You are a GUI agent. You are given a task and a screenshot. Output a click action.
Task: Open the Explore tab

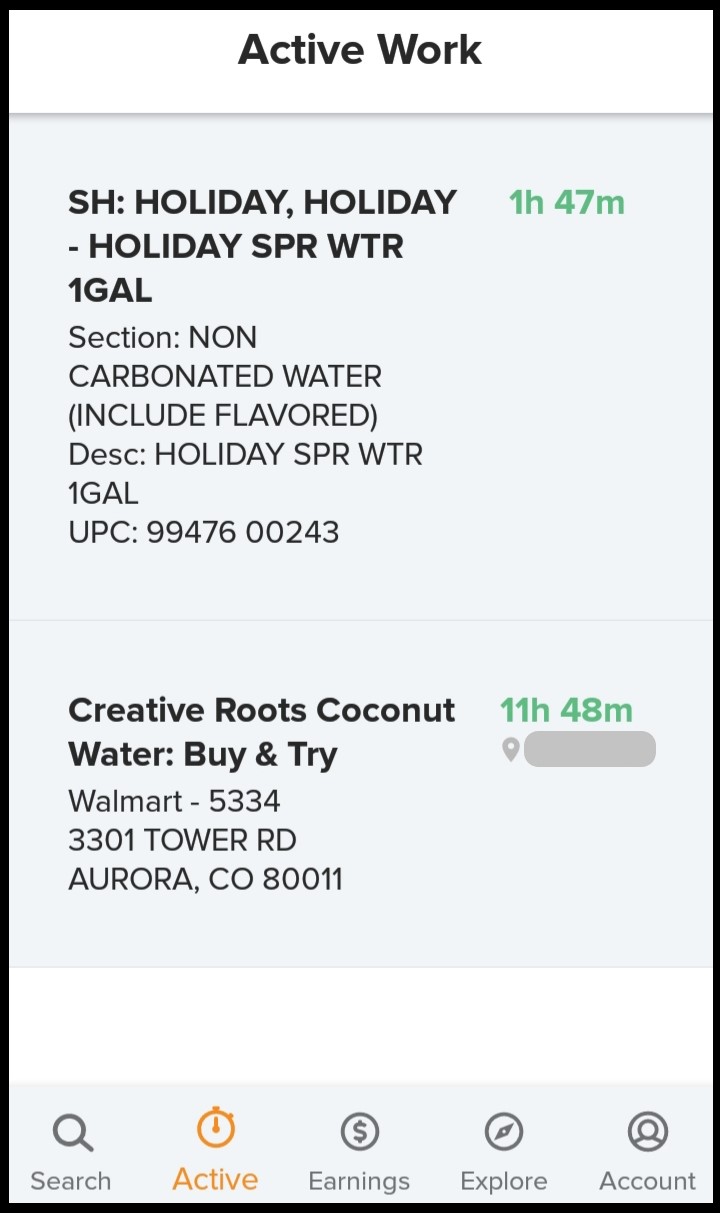[x=503, y=1152]
